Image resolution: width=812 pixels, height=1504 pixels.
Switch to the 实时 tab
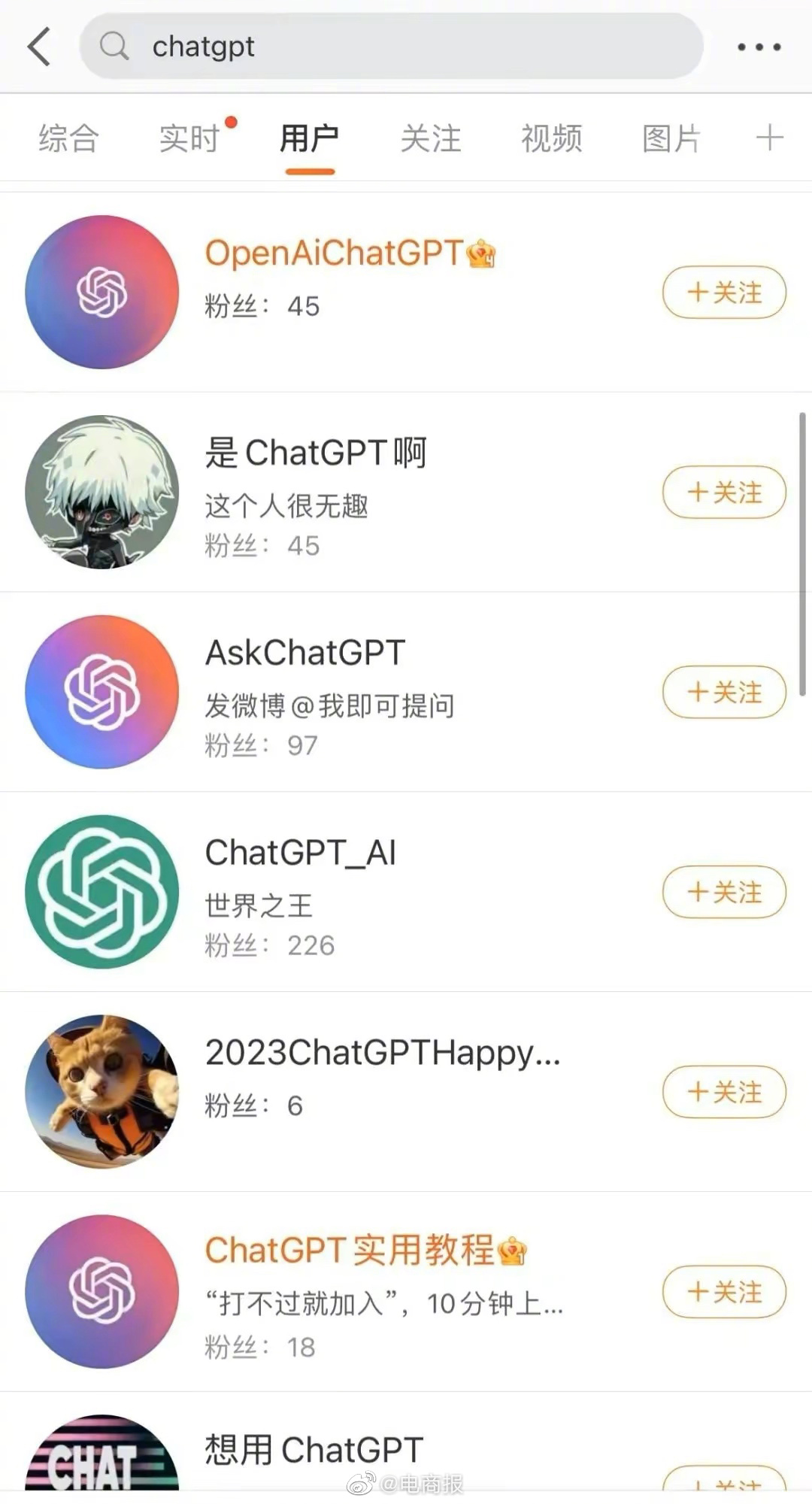click(x=189, y=139)
